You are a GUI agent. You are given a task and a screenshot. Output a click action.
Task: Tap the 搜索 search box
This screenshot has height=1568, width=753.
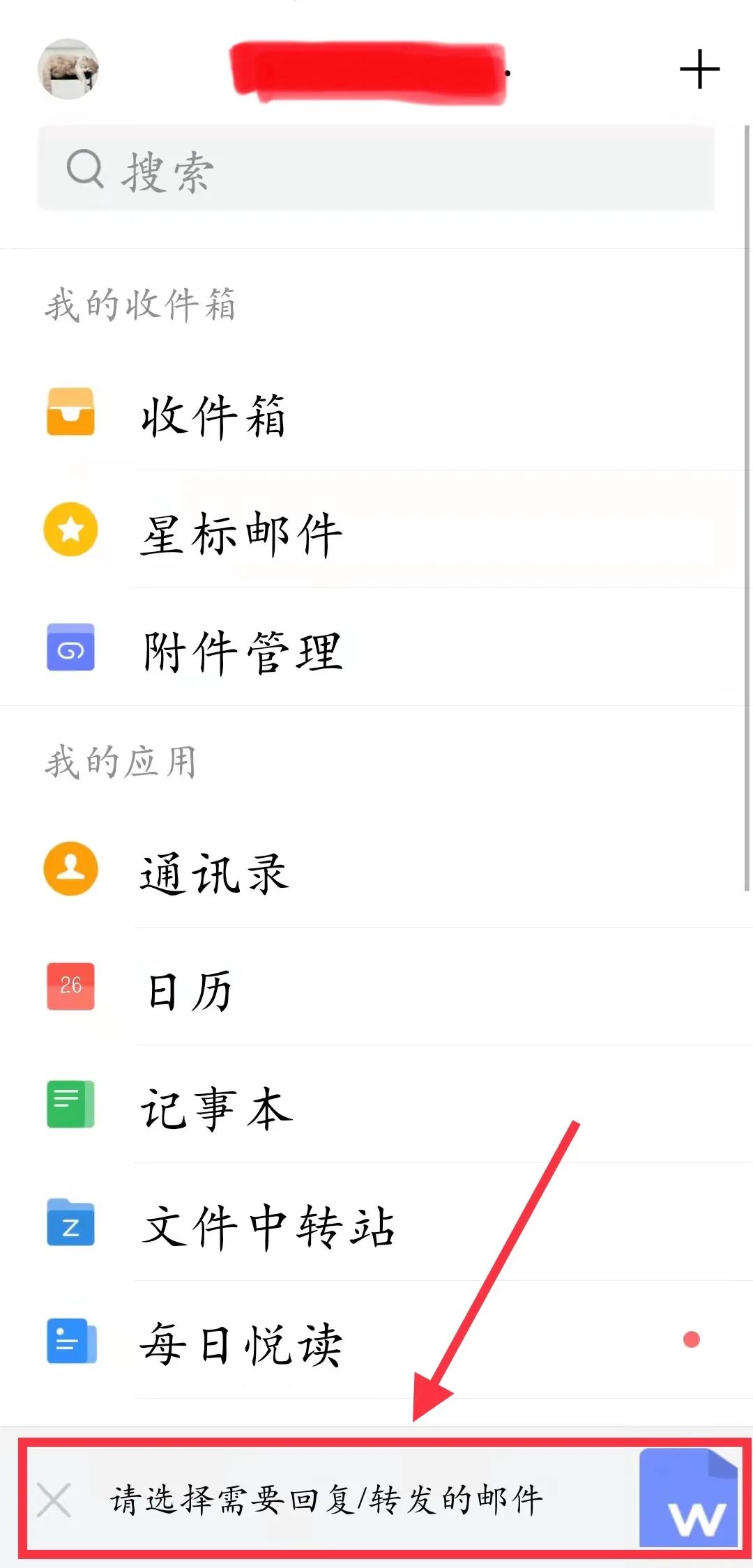(x=376, y=169)
